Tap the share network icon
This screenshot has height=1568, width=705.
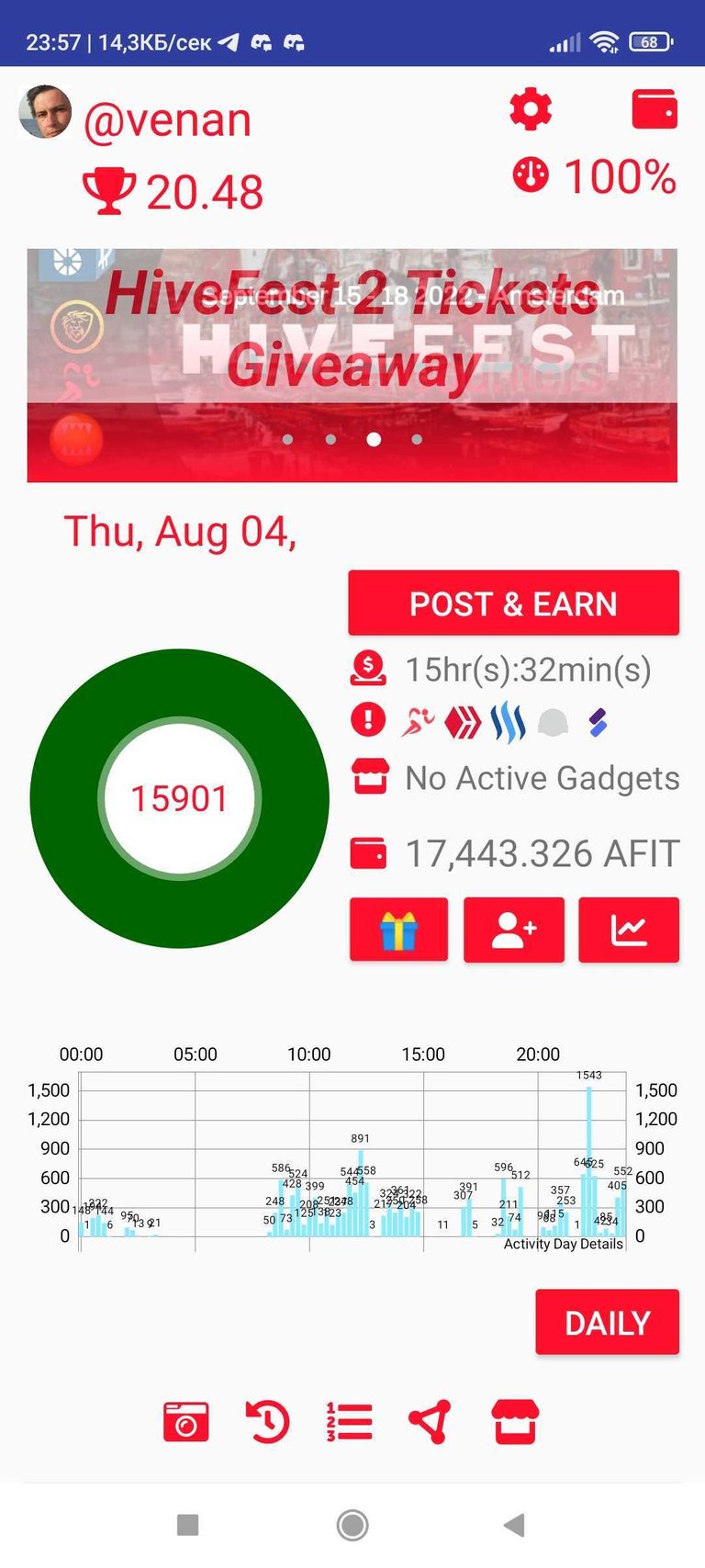(x=430, y=1422)
